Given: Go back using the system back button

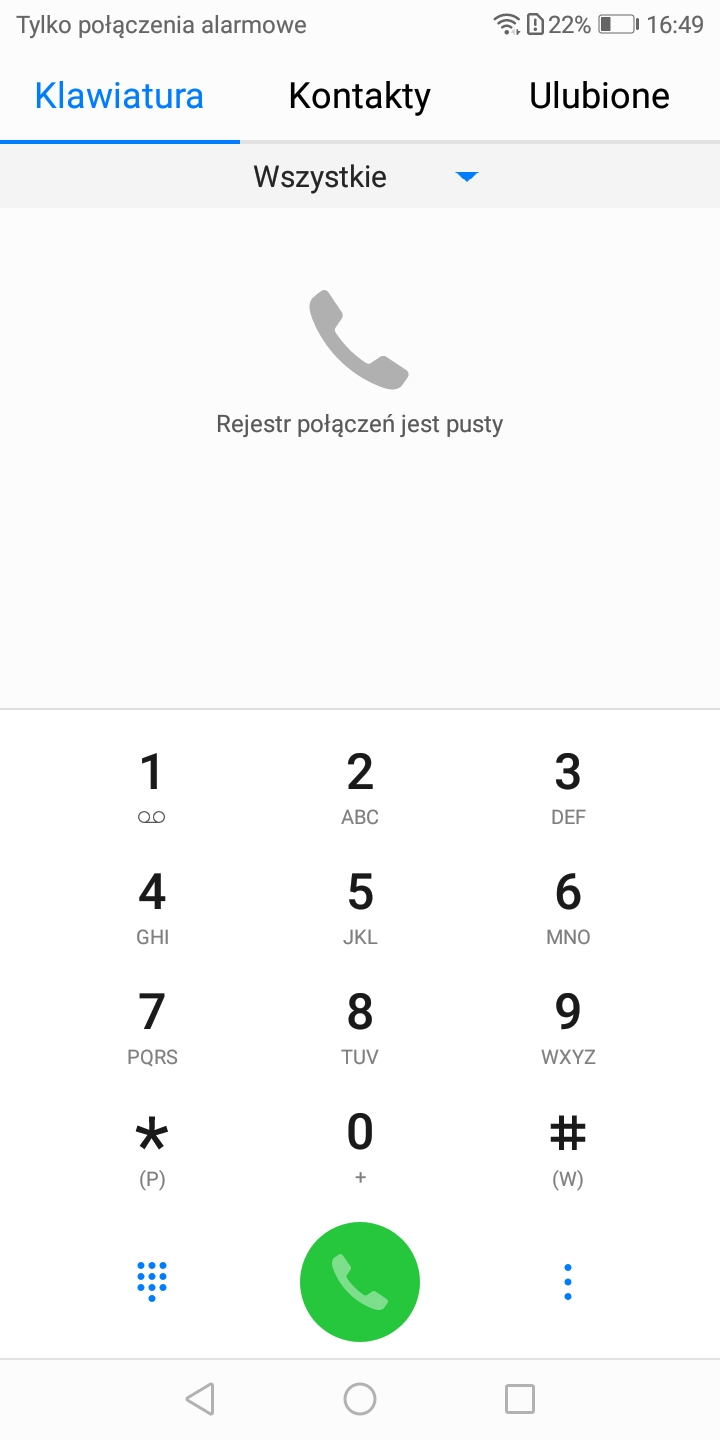Looking at the screenshot, I should [x=200, y=1399].
